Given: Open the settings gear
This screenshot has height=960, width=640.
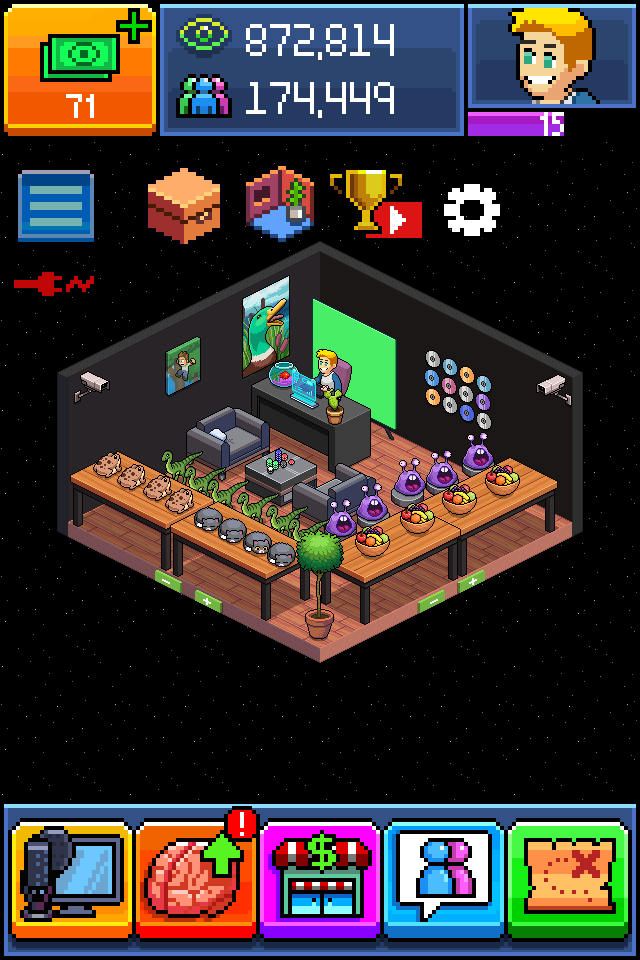Looking at the screenshot, I should tap(471, 209).
